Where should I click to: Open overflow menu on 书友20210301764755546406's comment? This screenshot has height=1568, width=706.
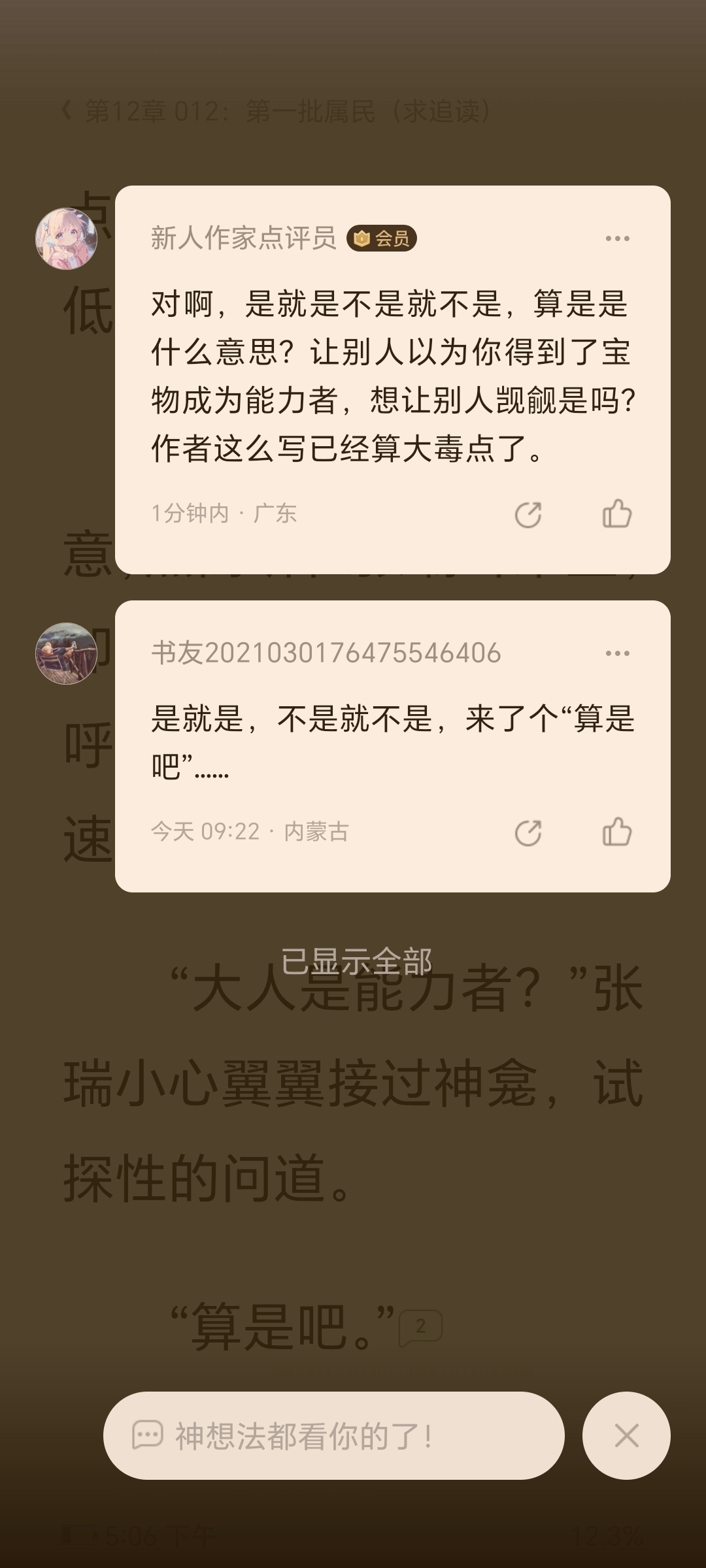click(x=617, y=653)
